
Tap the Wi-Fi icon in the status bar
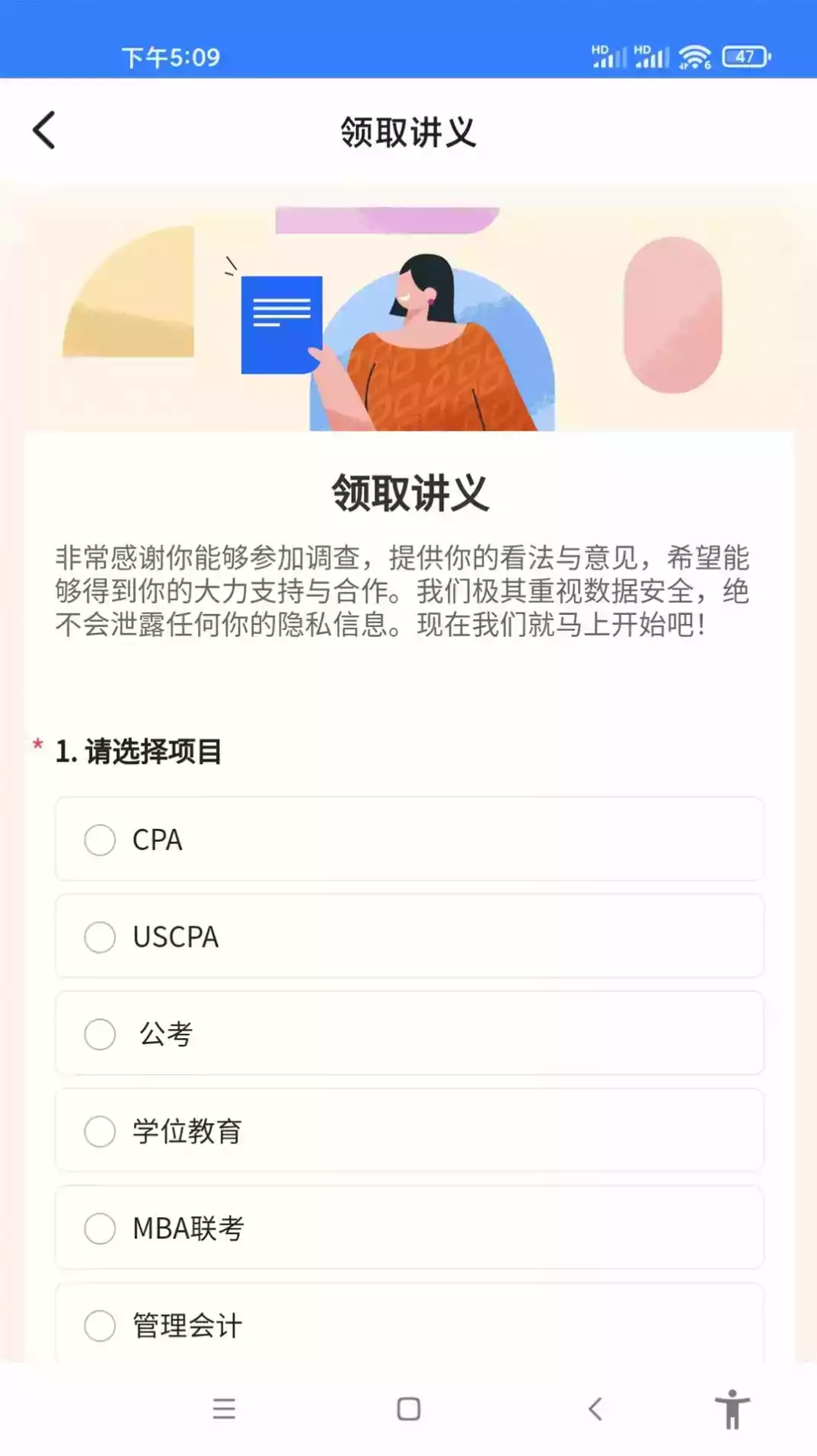point(695,56)
